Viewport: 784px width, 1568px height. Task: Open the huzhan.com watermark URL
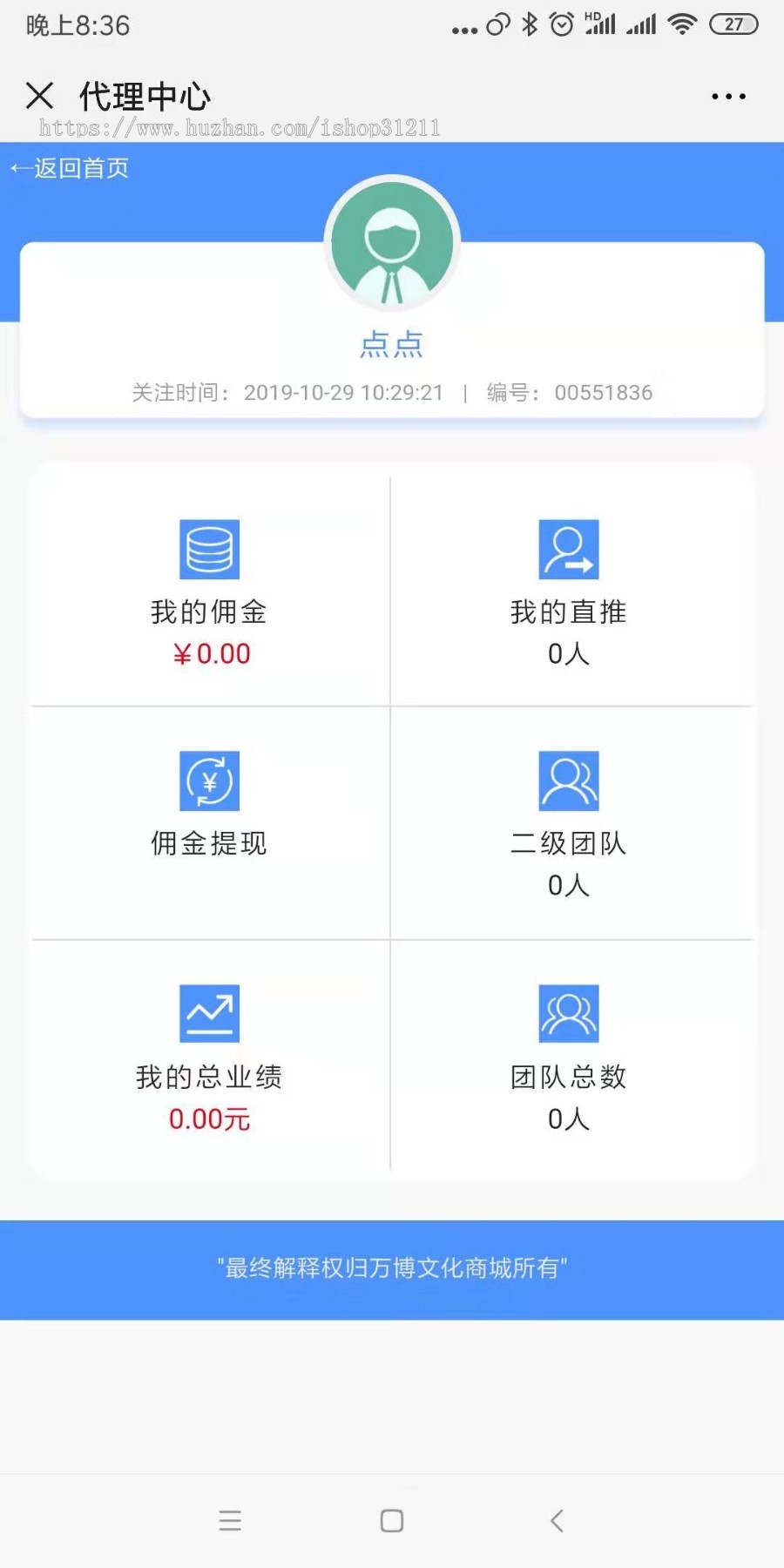pyautogui.click(x=240, y=128)
